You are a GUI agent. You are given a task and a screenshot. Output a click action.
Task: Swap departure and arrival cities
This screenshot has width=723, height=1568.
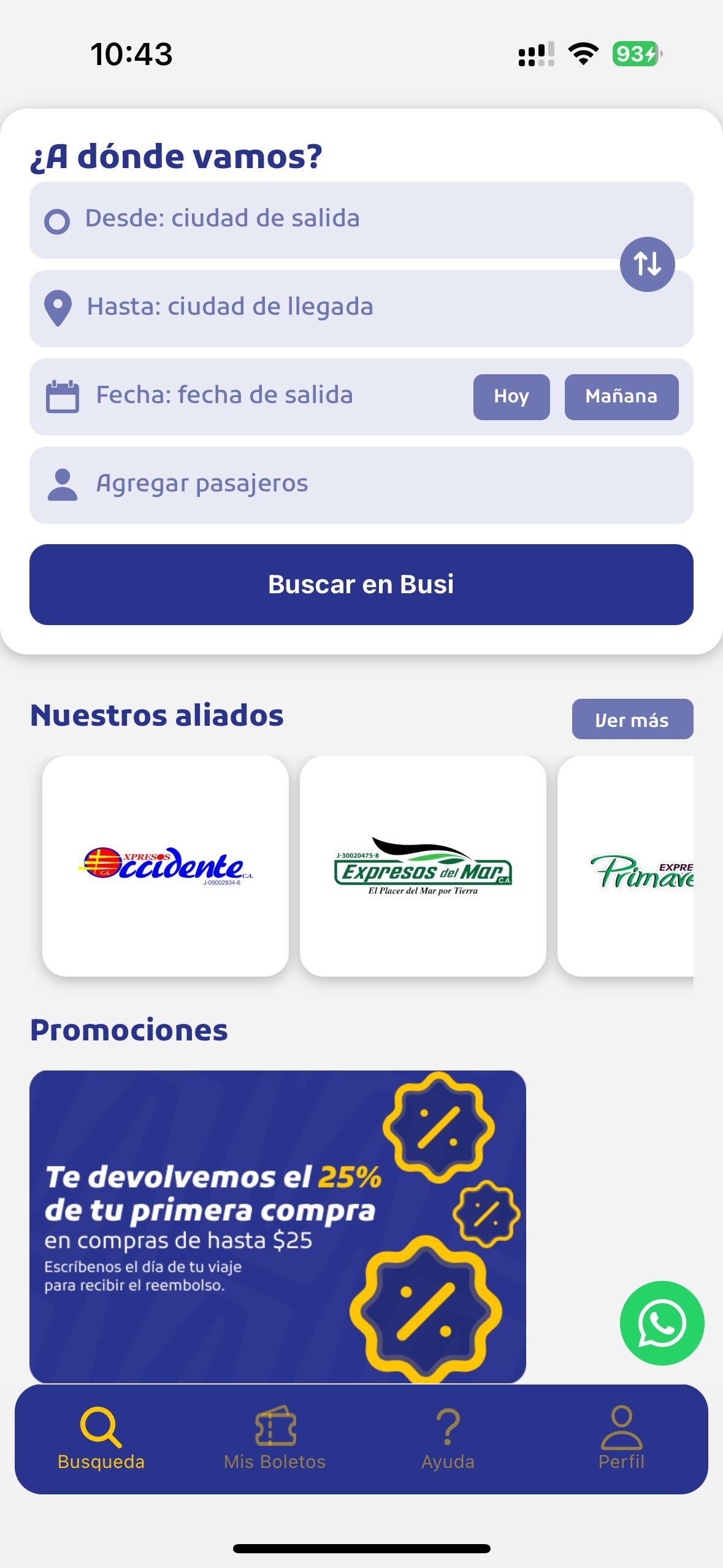pyautogui.click(x=647, y=264)
